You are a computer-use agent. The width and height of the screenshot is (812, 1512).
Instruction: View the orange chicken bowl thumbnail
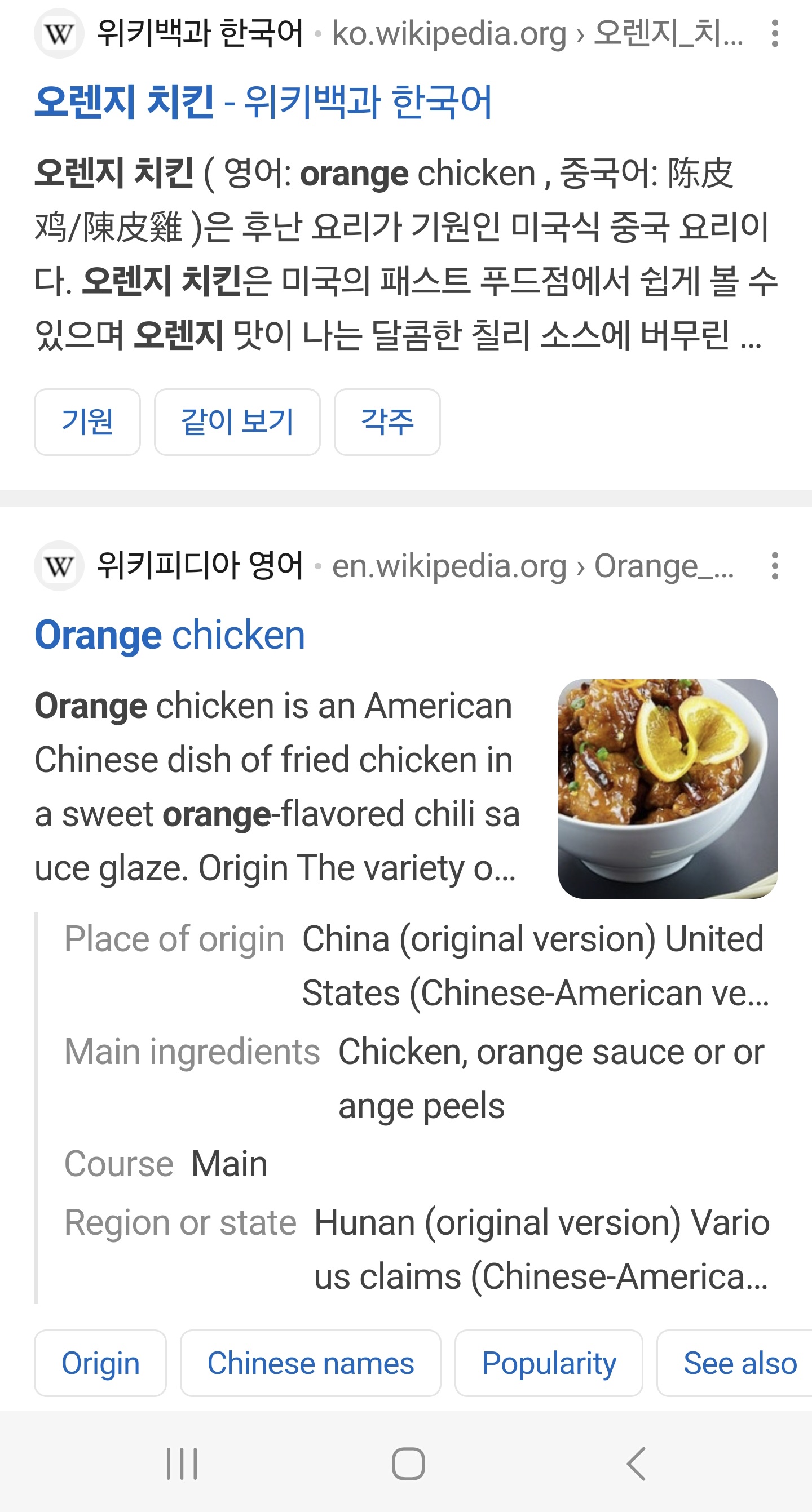pos(668,788)
